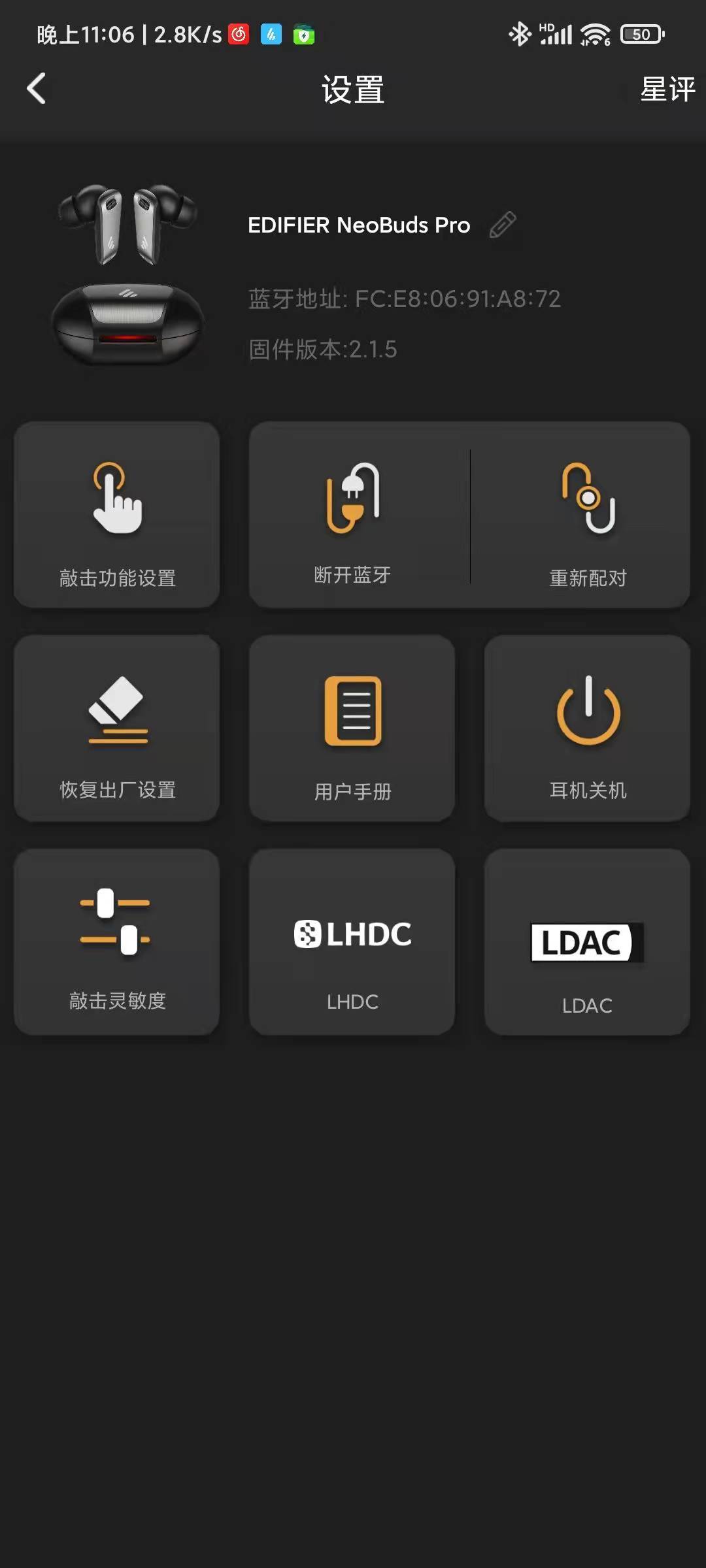
Task: Power off earbuds with 耳机关机
Action: (587, 728)
